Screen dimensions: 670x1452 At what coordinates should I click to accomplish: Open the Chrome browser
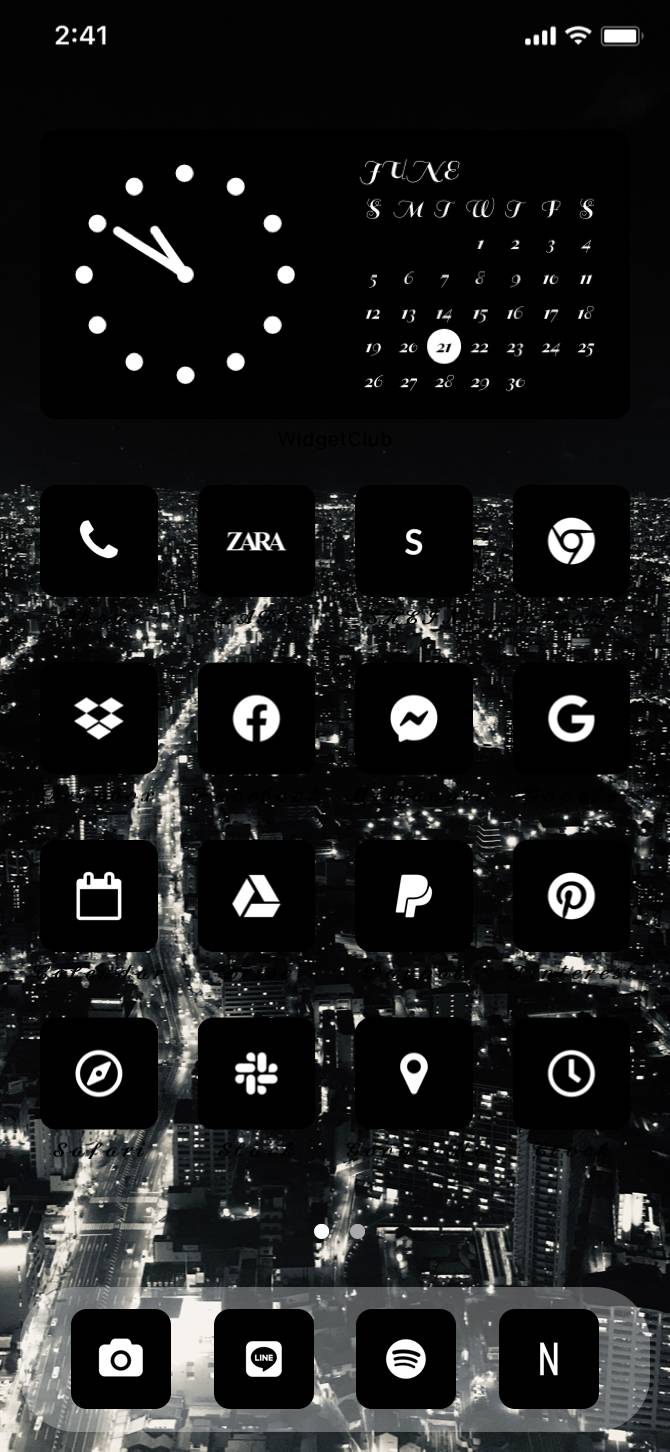point(571,541)
